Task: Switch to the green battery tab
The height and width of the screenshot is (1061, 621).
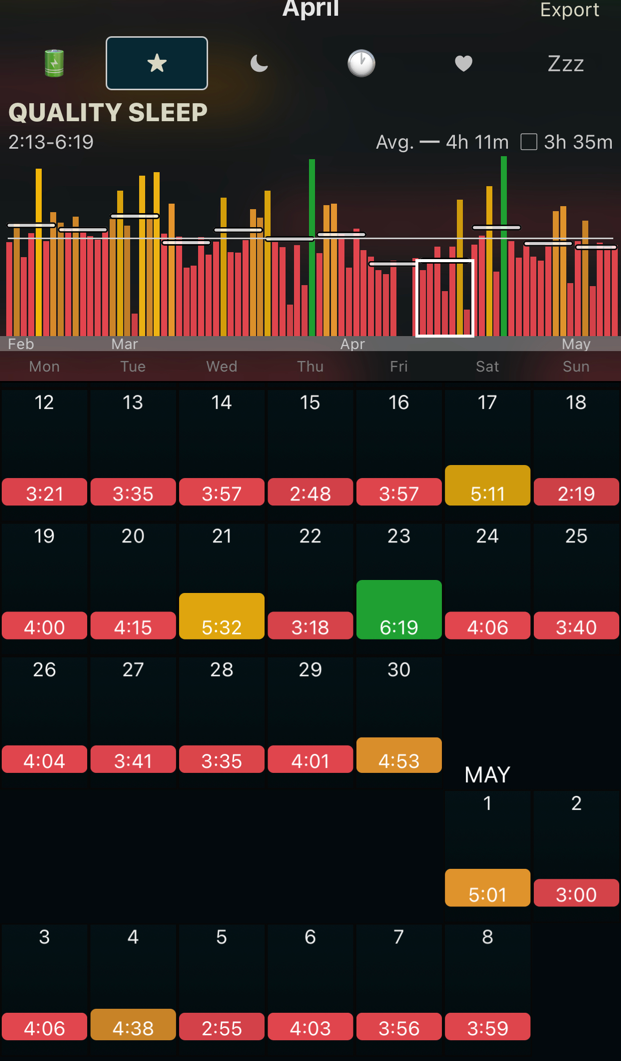Action: (54, 64)
